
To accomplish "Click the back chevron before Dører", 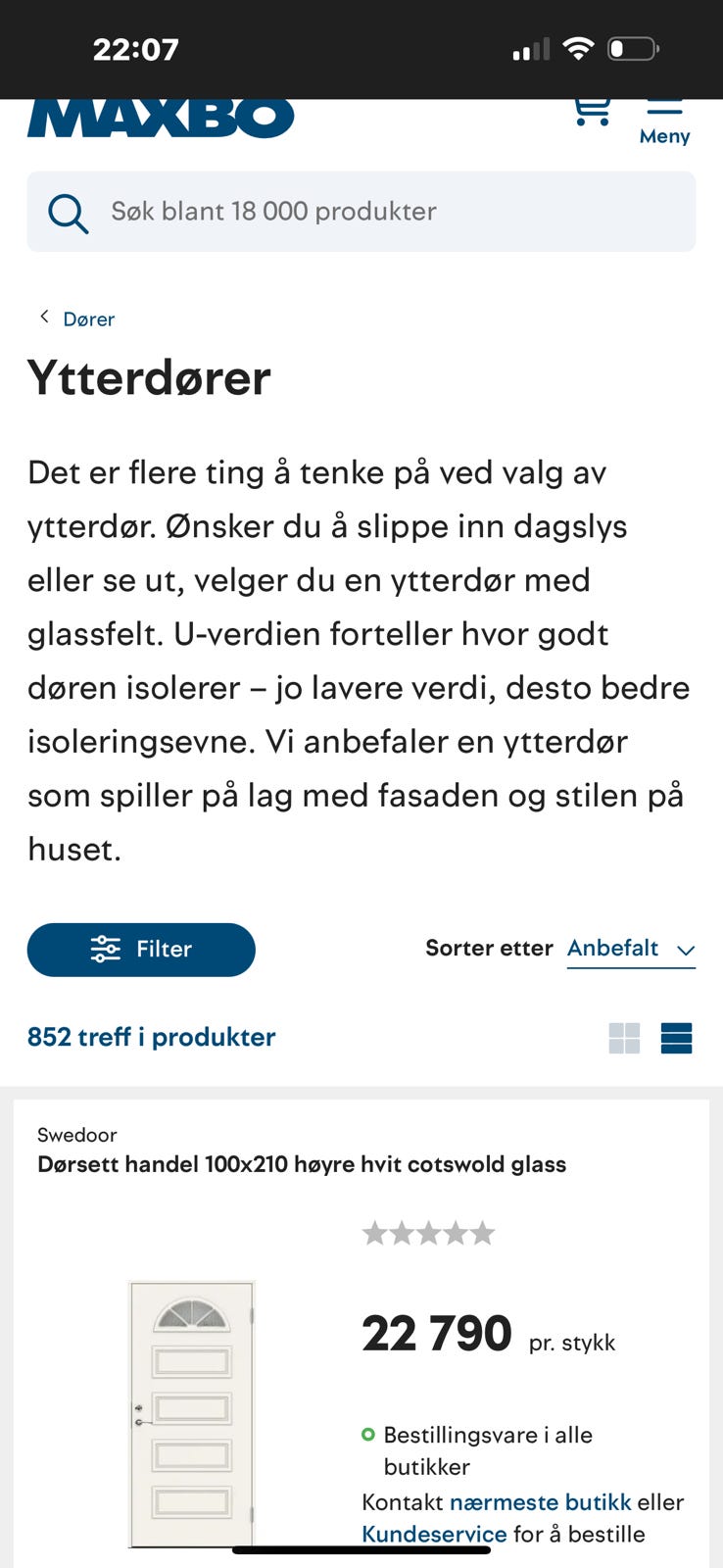I will pyautogui.click(x=44, y=316).
